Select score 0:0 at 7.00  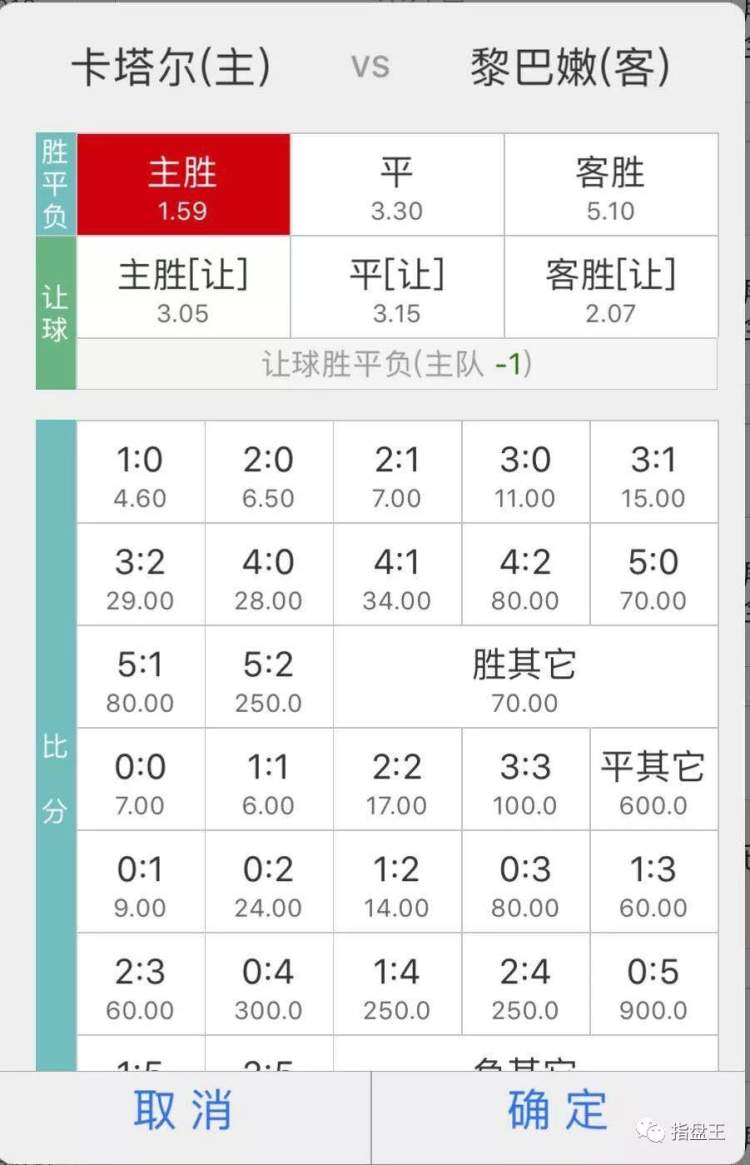140,780
